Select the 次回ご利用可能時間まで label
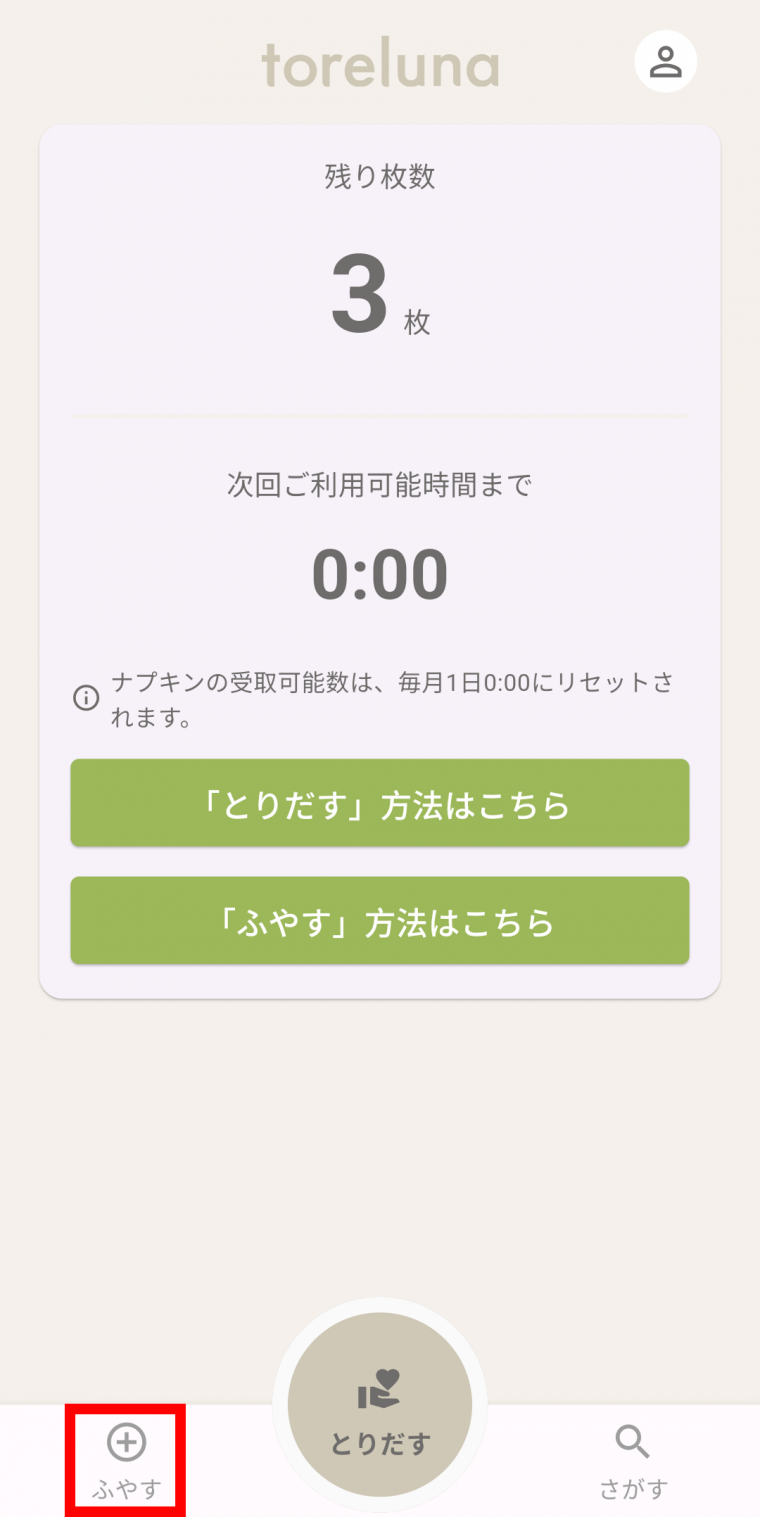The height and width of the screenshot is (1517, 760). 379,484
